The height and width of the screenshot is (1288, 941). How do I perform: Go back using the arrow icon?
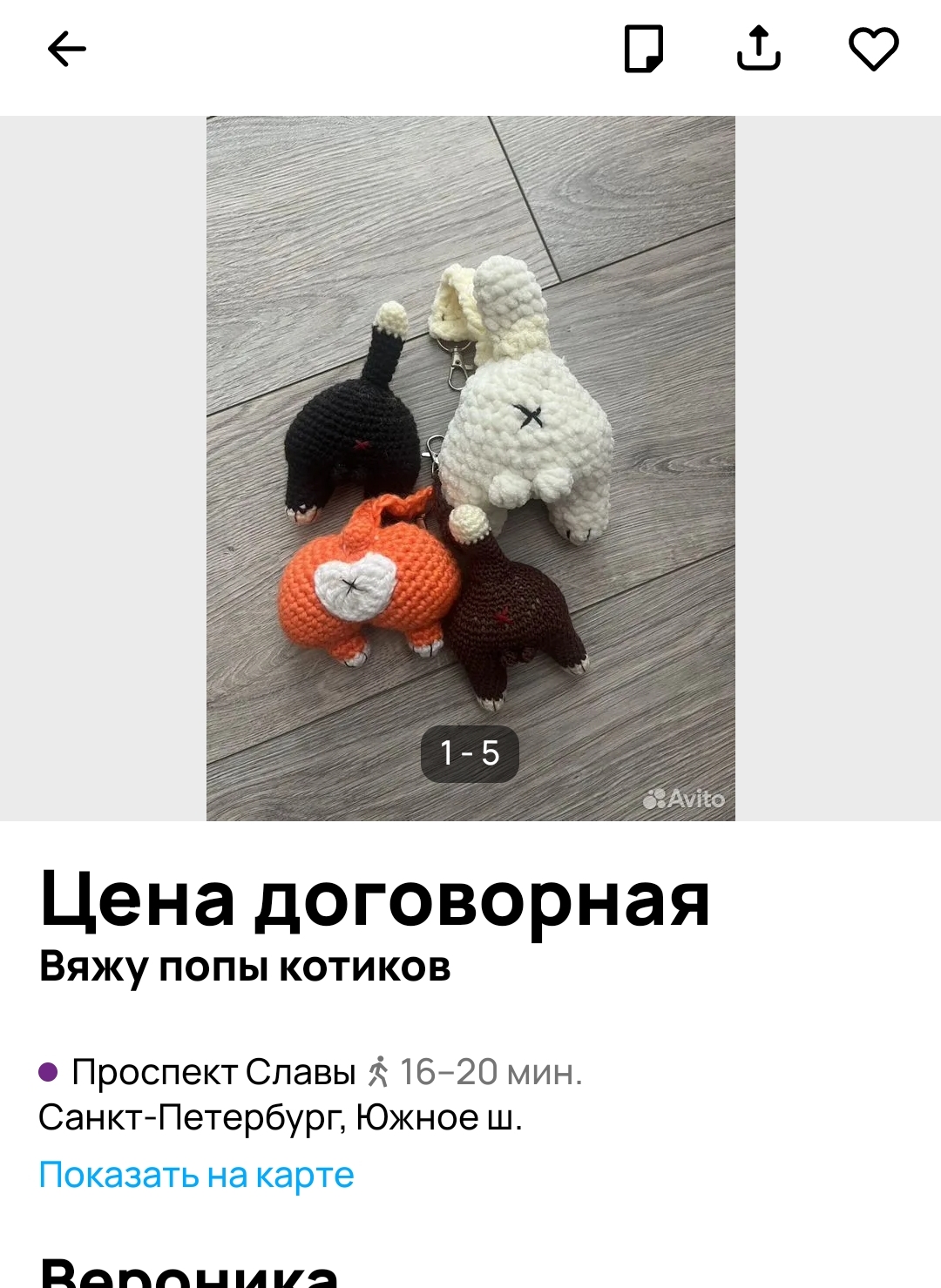point(66,49)
